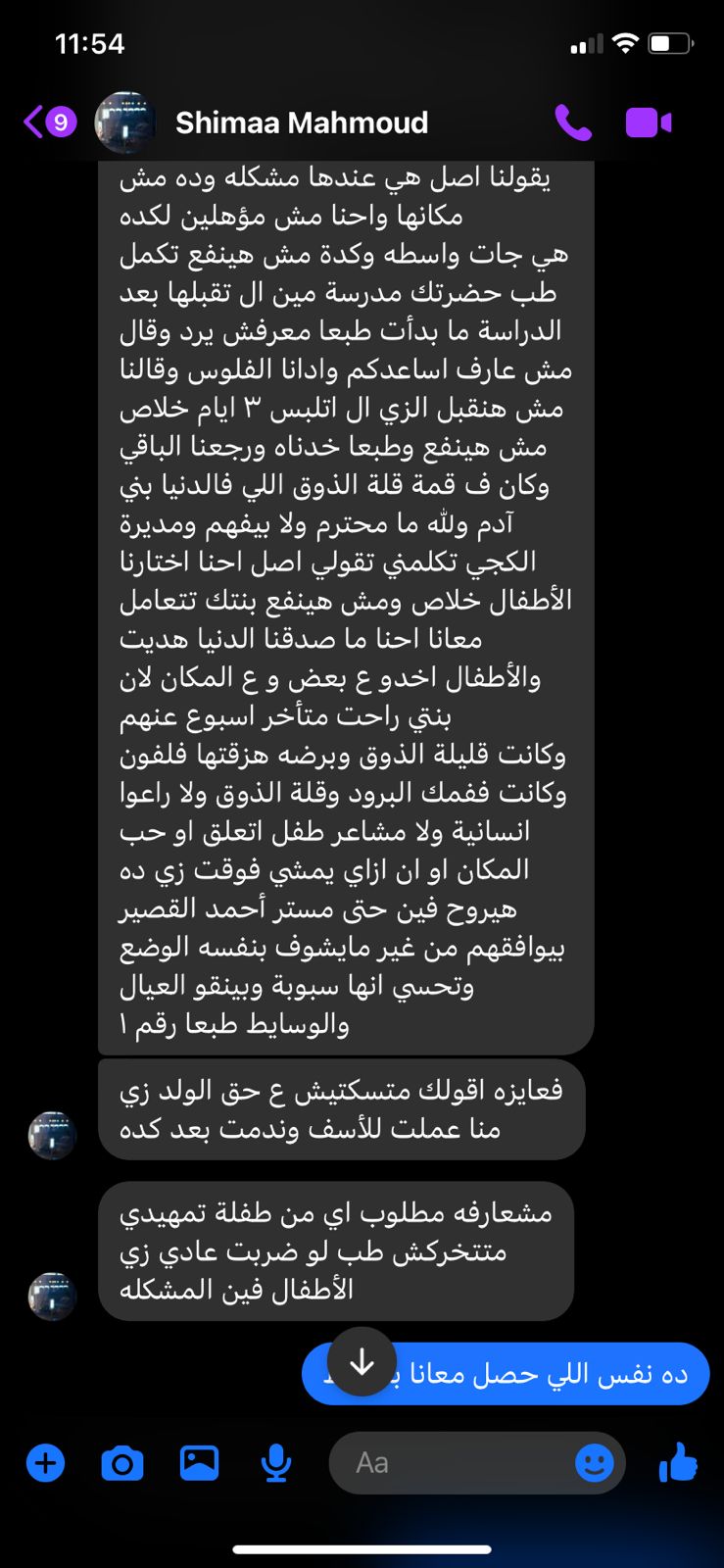Open more attachment options via the plus icon
Screen dimensions: 724x1568
pos(45,1463)
